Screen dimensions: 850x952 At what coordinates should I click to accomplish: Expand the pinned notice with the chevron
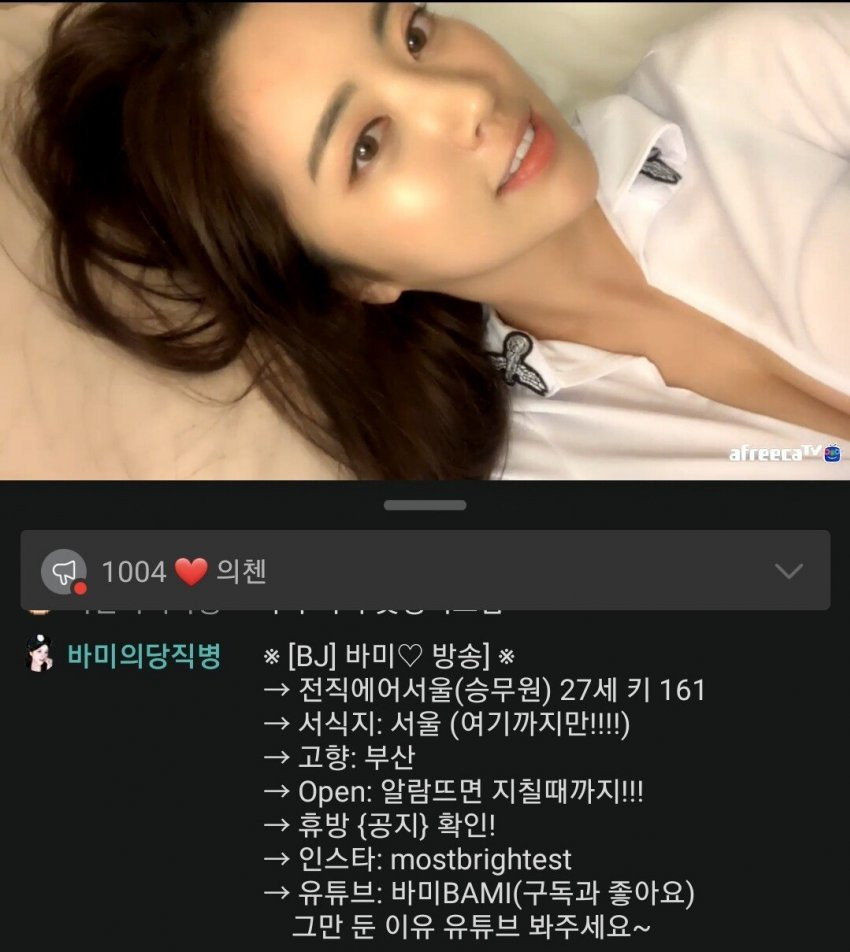[789, 571]
